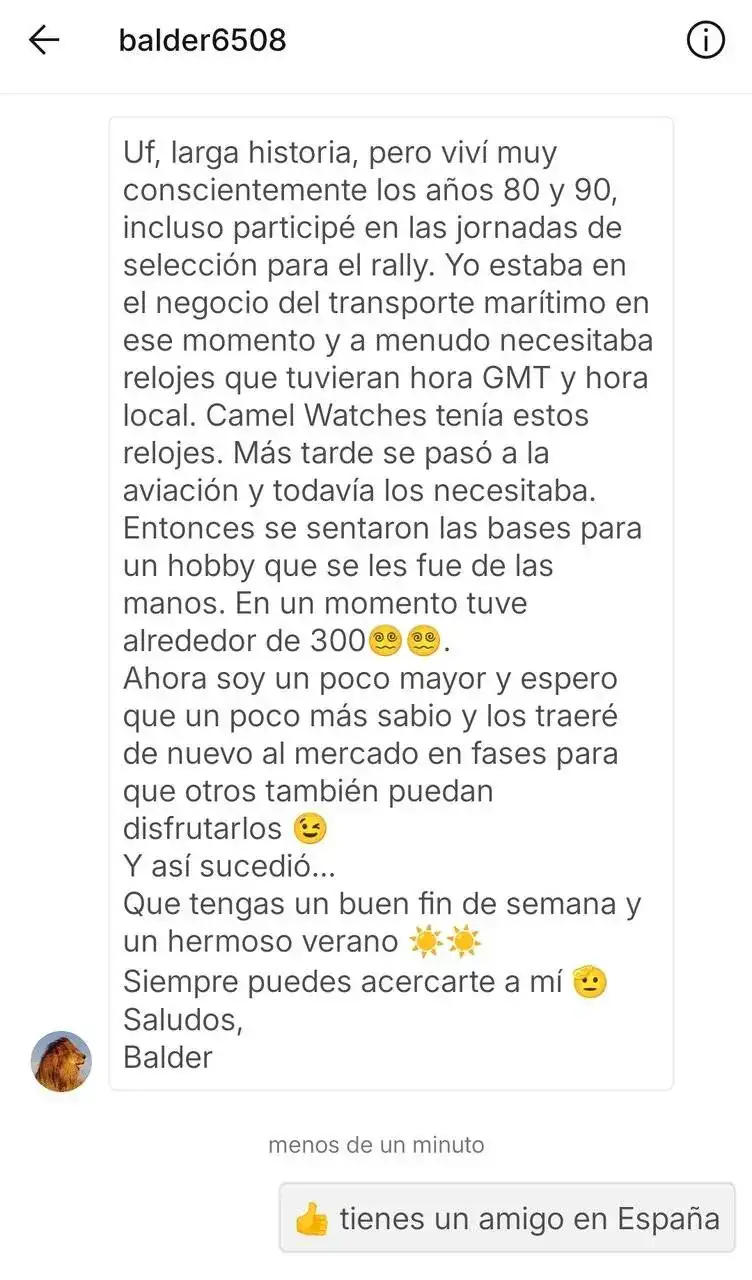
Task: Open conversation info for balder6508
Action: tap(706, 41)
